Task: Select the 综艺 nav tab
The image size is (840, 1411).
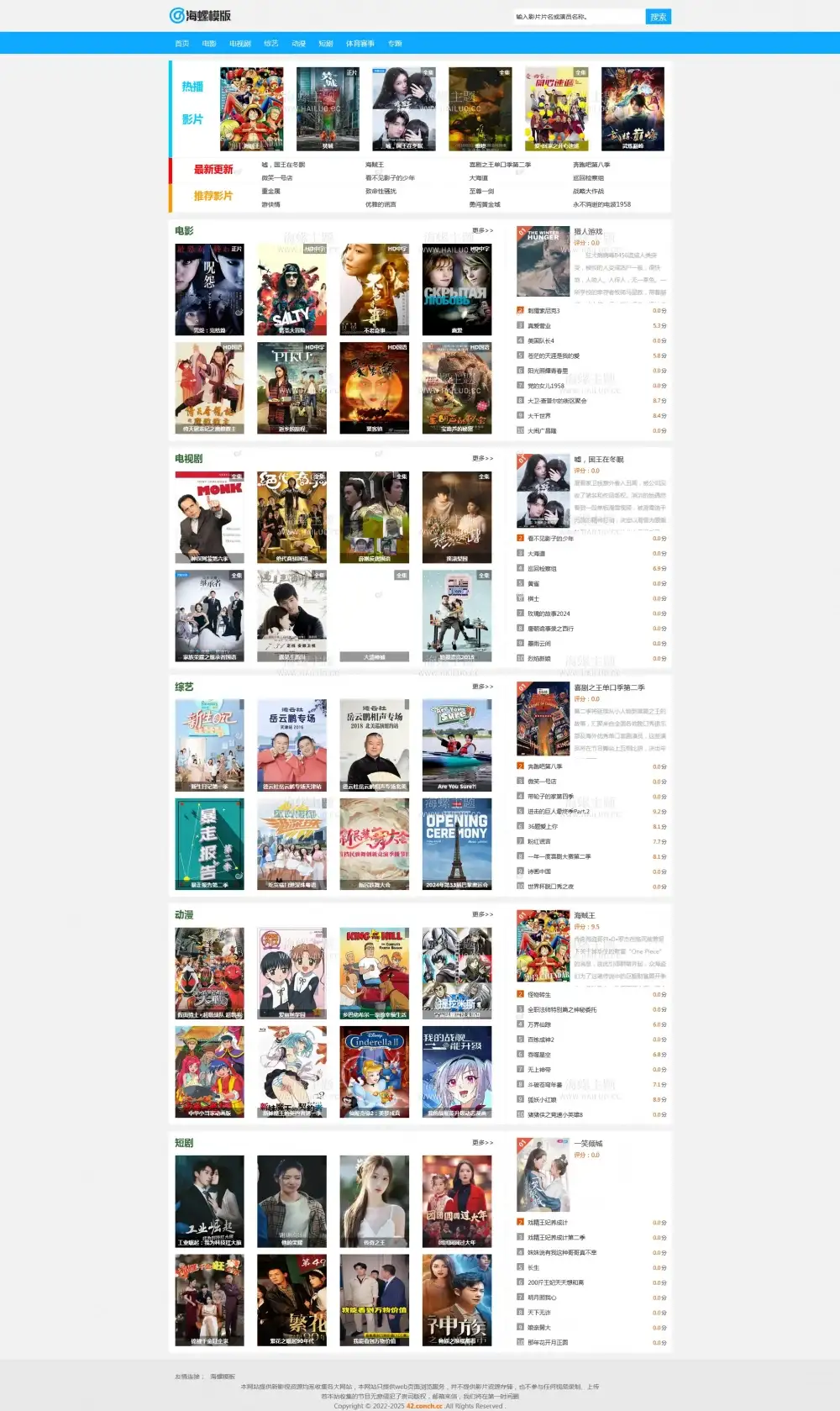Action: point(270,44)
